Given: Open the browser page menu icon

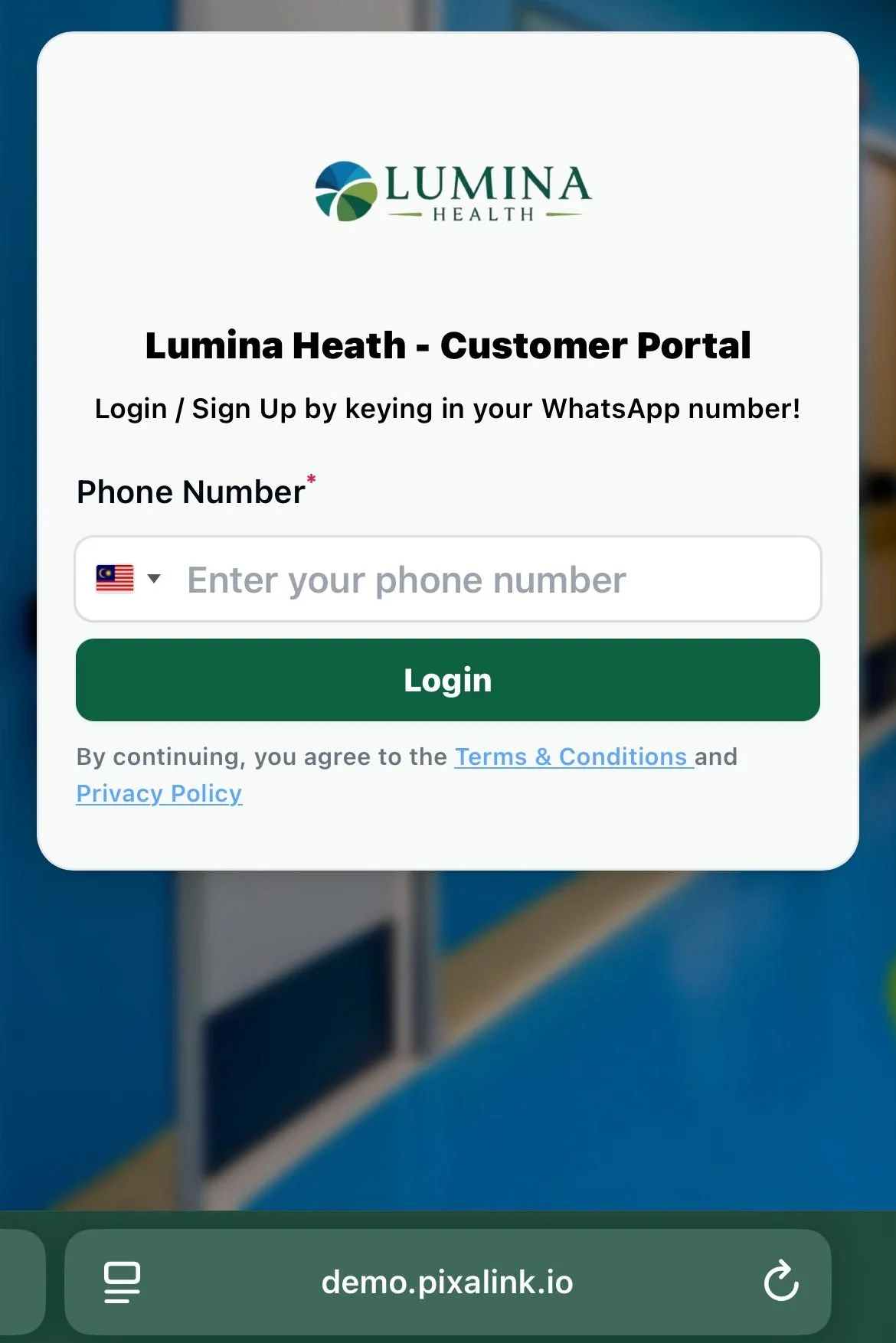Looking at the screenshot, I should (122, 1282).
